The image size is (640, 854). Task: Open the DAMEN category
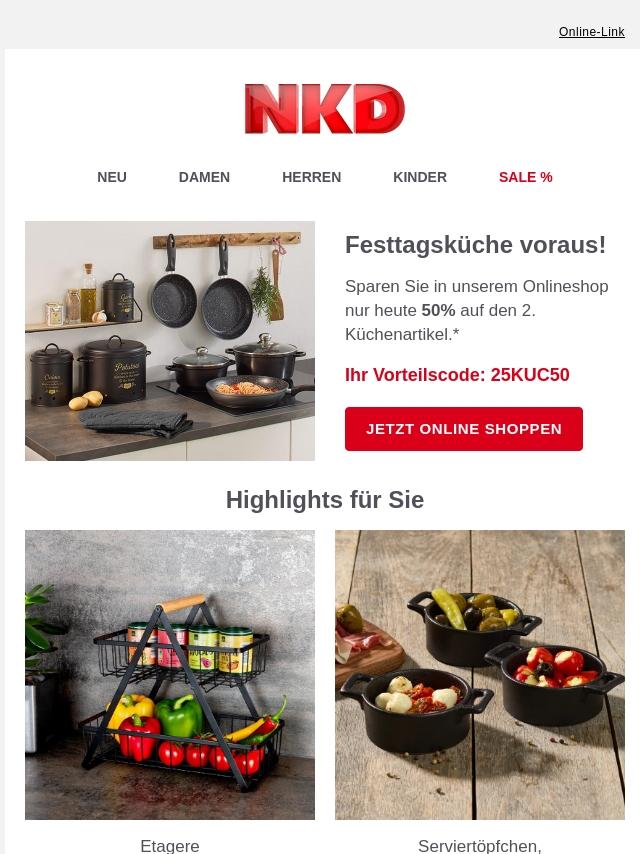click(204, 177)
